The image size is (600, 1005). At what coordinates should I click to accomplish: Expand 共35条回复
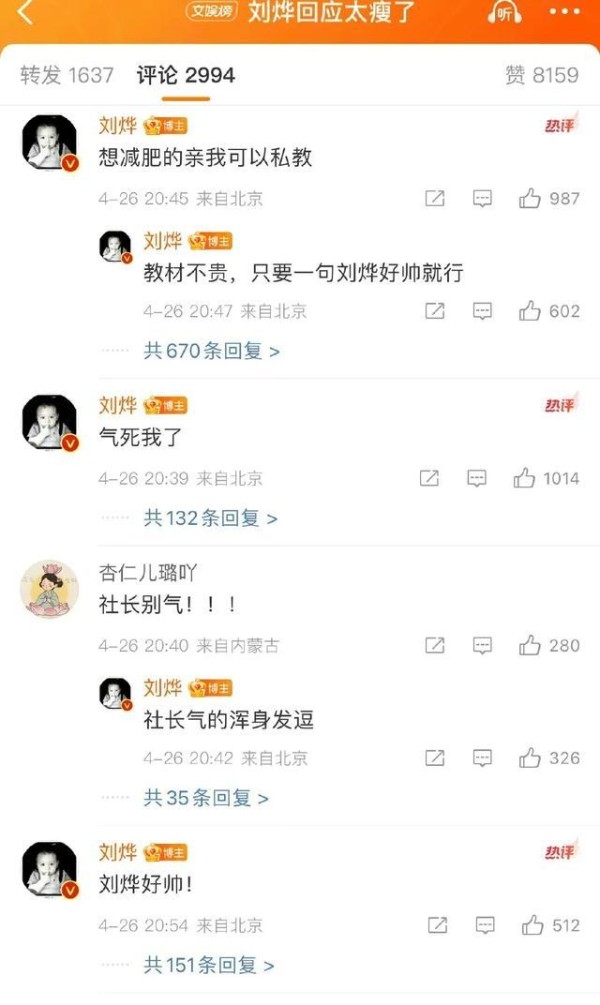(206, 798)
